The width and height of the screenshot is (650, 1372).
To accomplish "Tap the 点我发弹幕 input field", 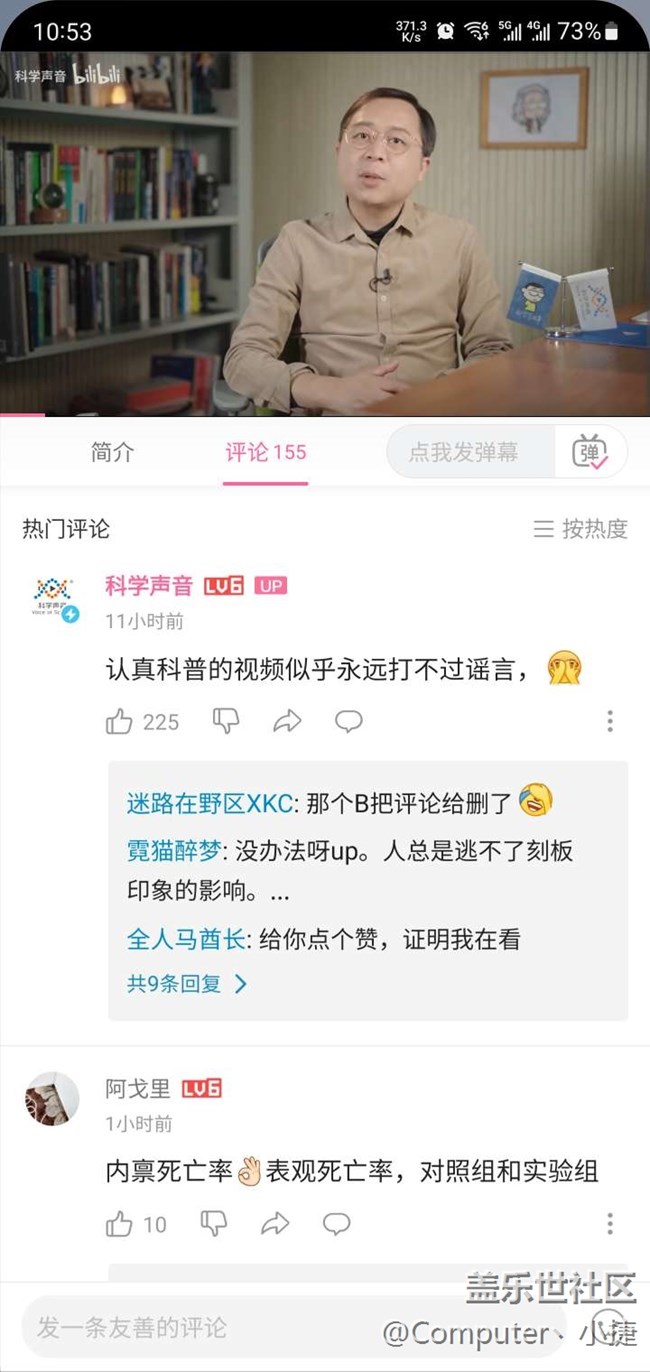I will click(468, 452).
